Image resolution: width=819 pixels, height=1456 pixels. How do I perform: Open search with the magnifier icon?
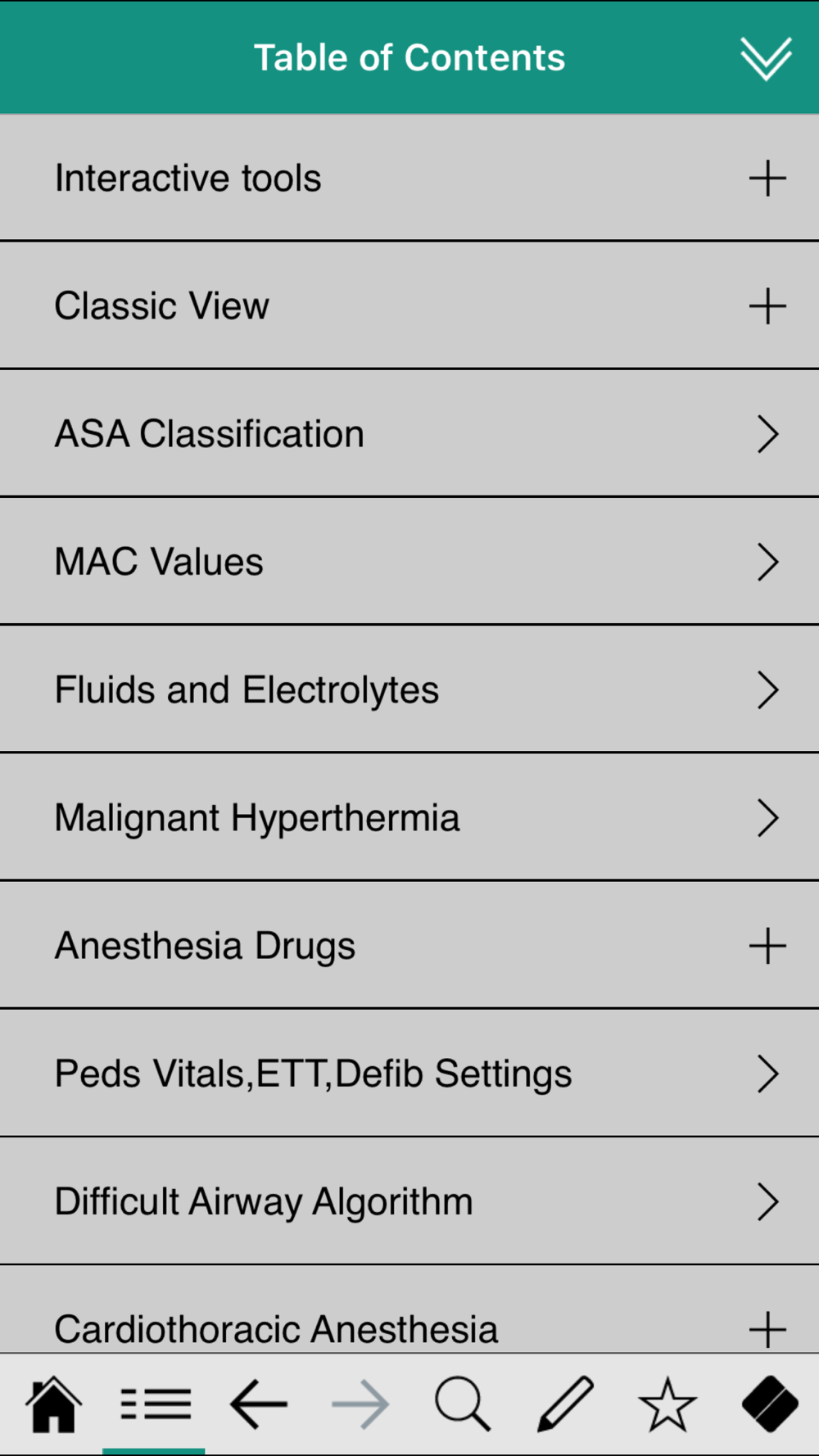point(463,1404)
